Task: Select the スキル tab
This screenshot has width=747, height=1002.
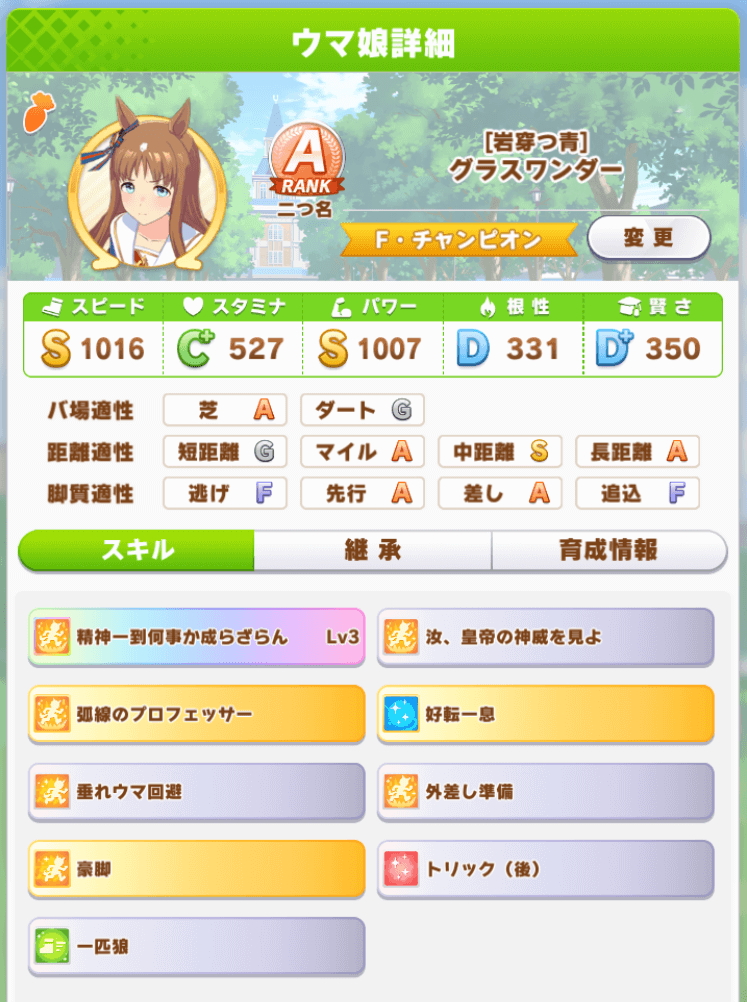Action: tap(137, 550)
